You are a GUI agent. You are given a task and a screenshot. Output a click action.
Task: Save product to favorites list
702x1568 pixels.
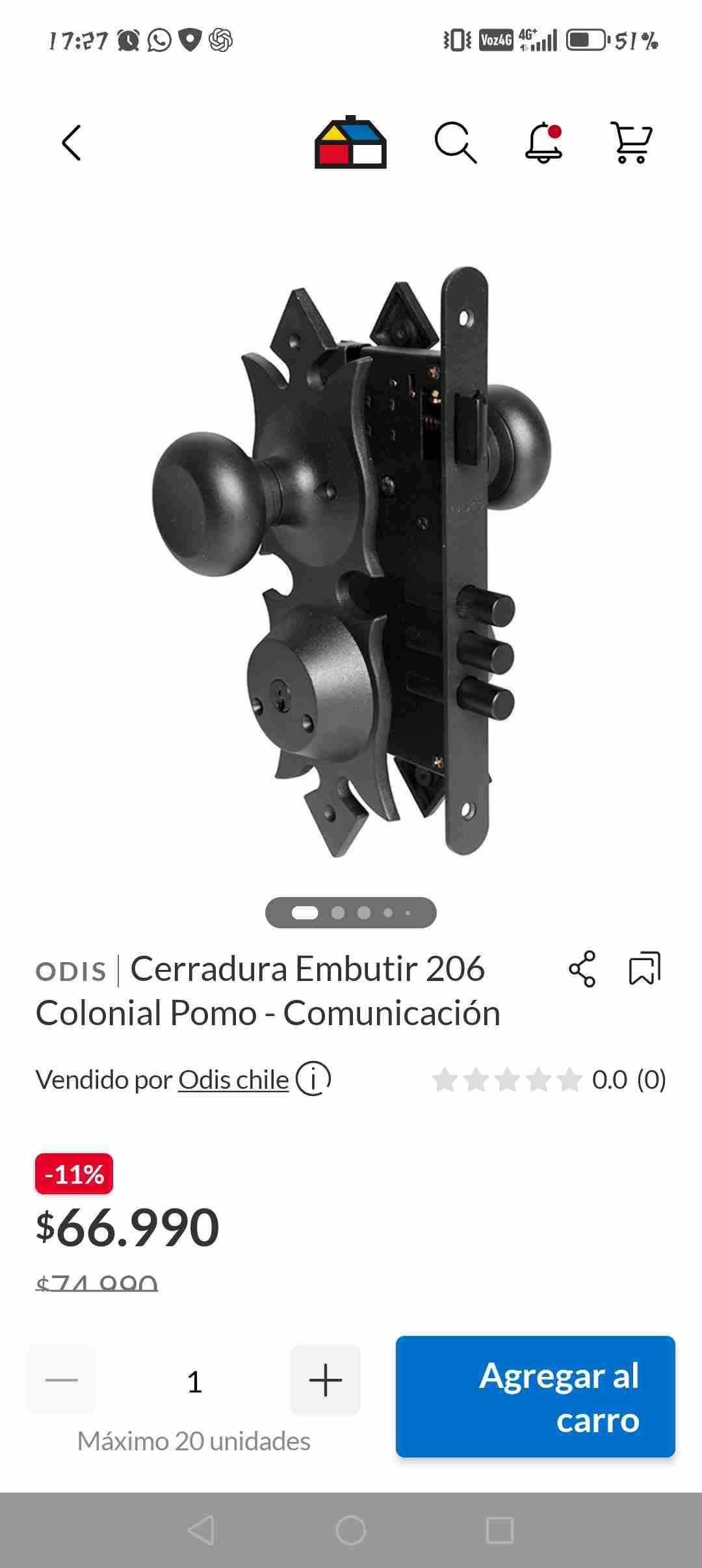(644, 969)
